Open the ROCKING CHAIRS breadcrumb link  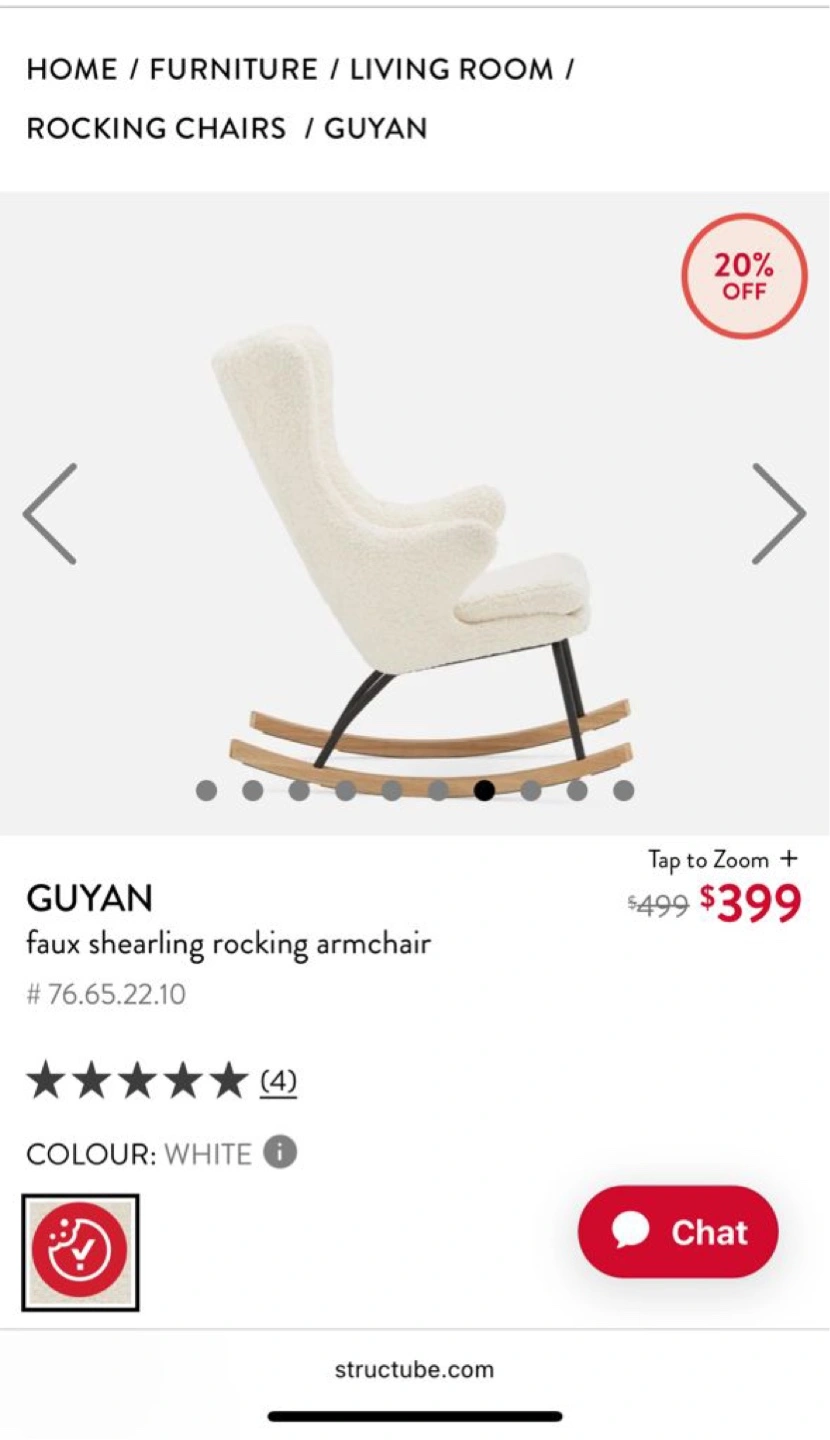[x=156, y=128]
